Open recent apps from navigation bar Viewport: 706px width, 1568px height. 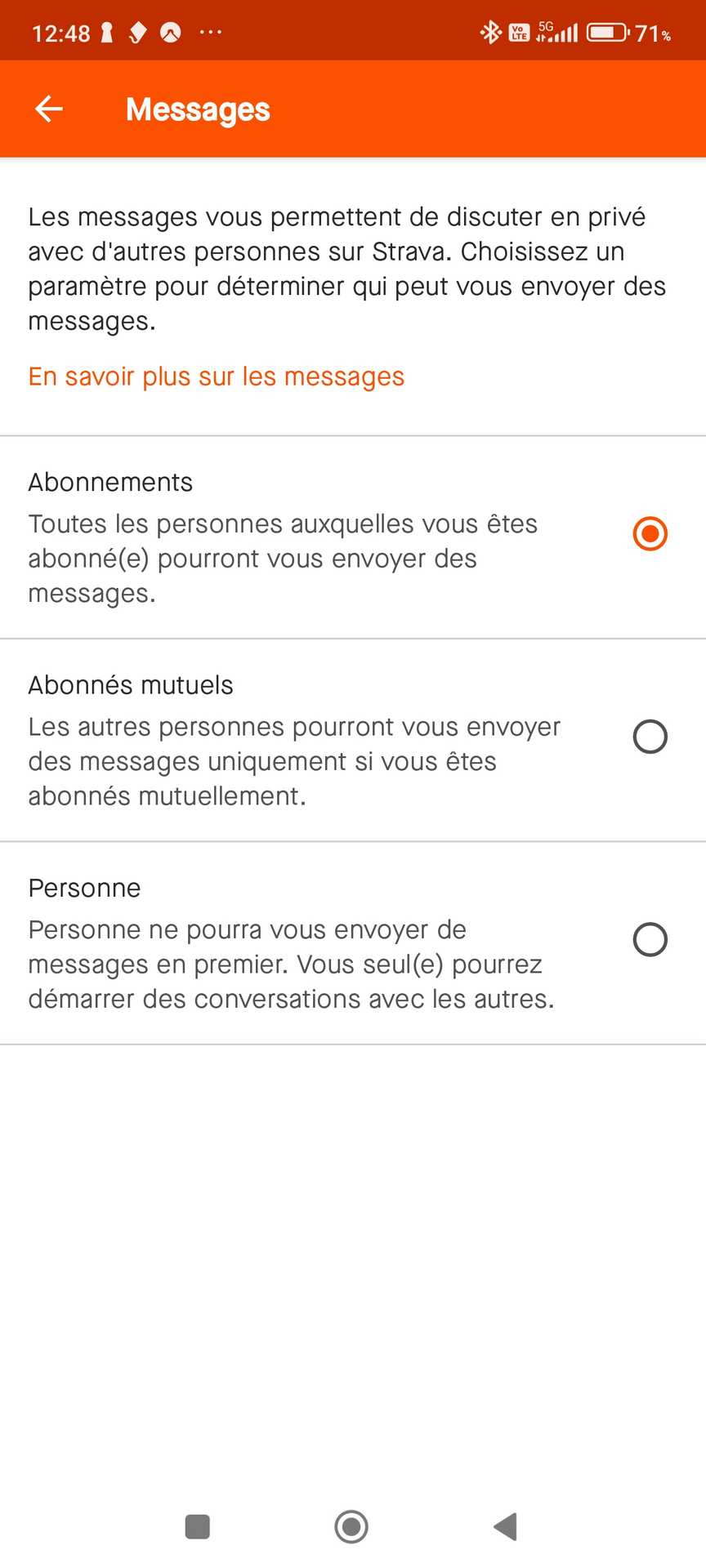198,1526
